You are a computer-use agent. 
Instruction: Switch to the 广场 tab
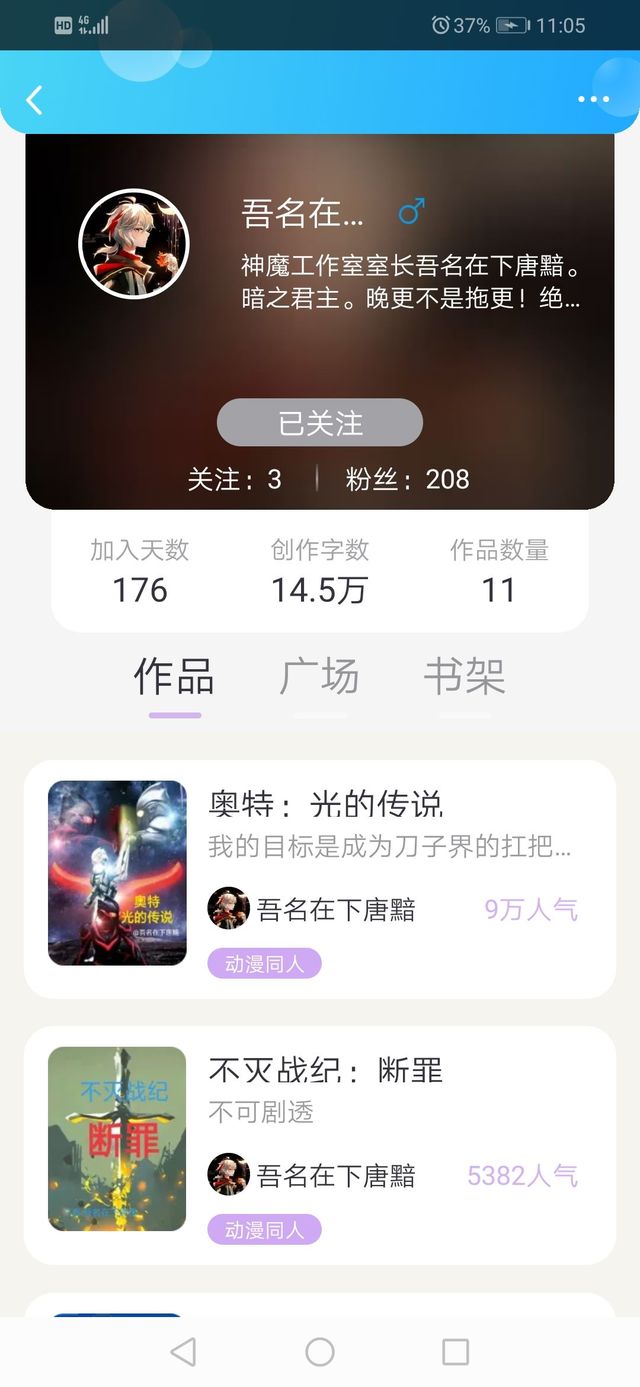coord(319,677)
